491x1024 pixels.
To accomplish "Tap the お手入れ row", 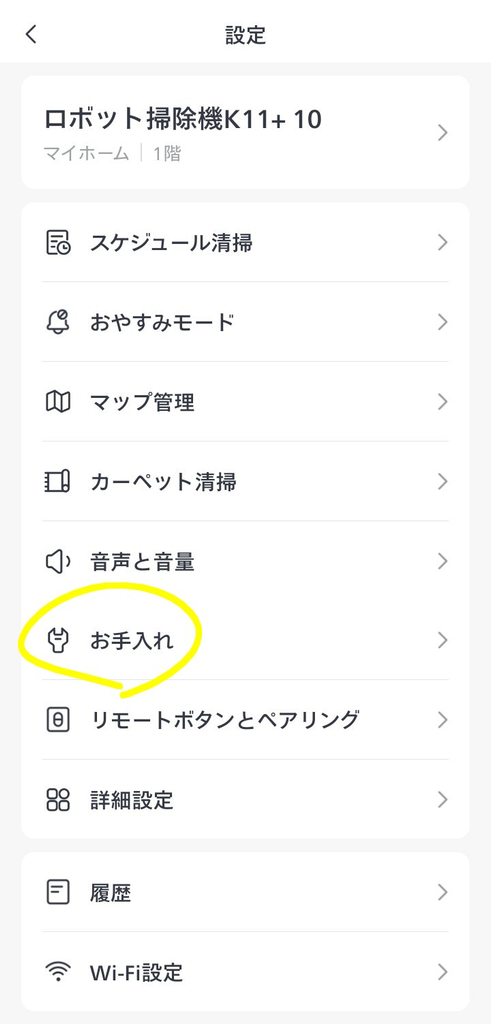I will [246, 641].
